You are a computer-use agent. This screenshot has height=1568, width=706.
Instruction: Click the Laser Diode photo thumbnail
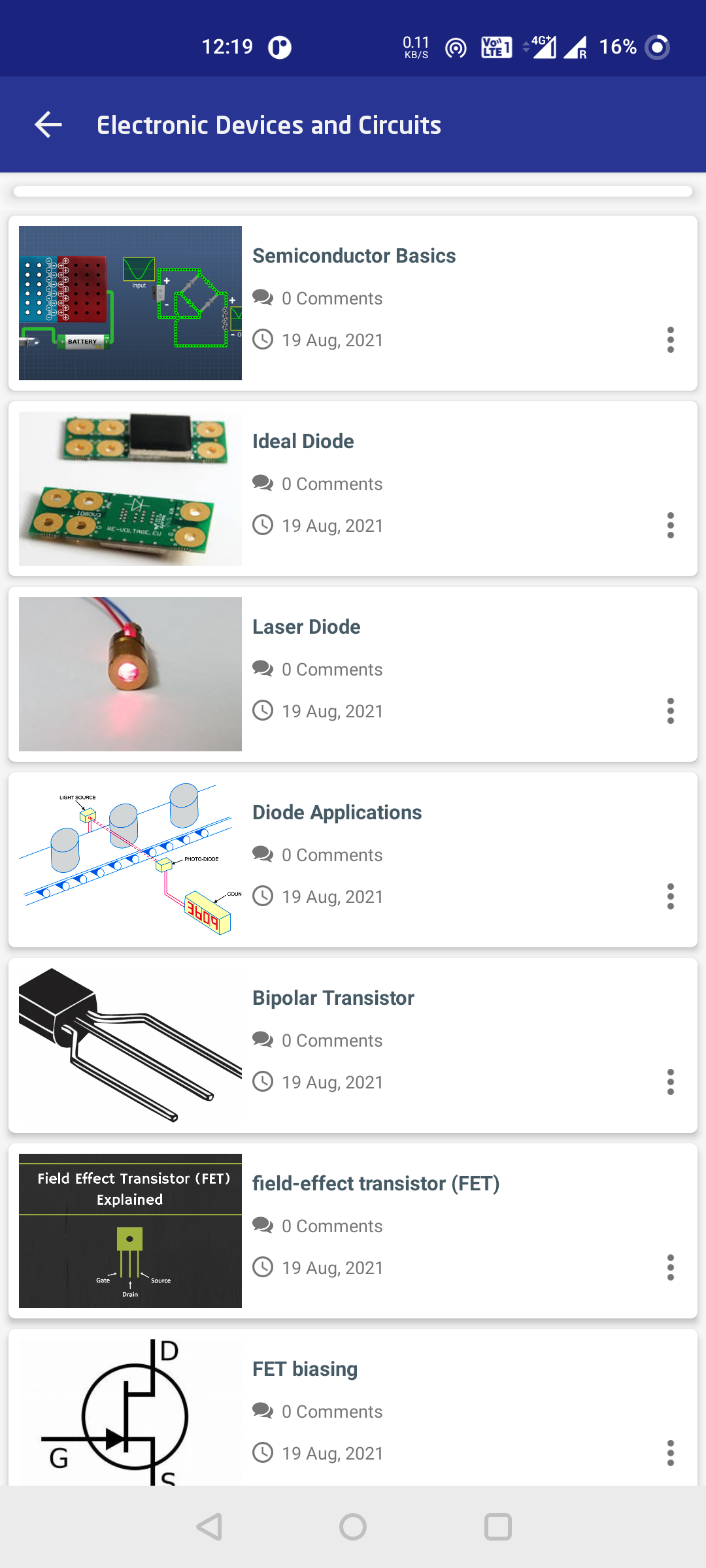pos(130,674)
